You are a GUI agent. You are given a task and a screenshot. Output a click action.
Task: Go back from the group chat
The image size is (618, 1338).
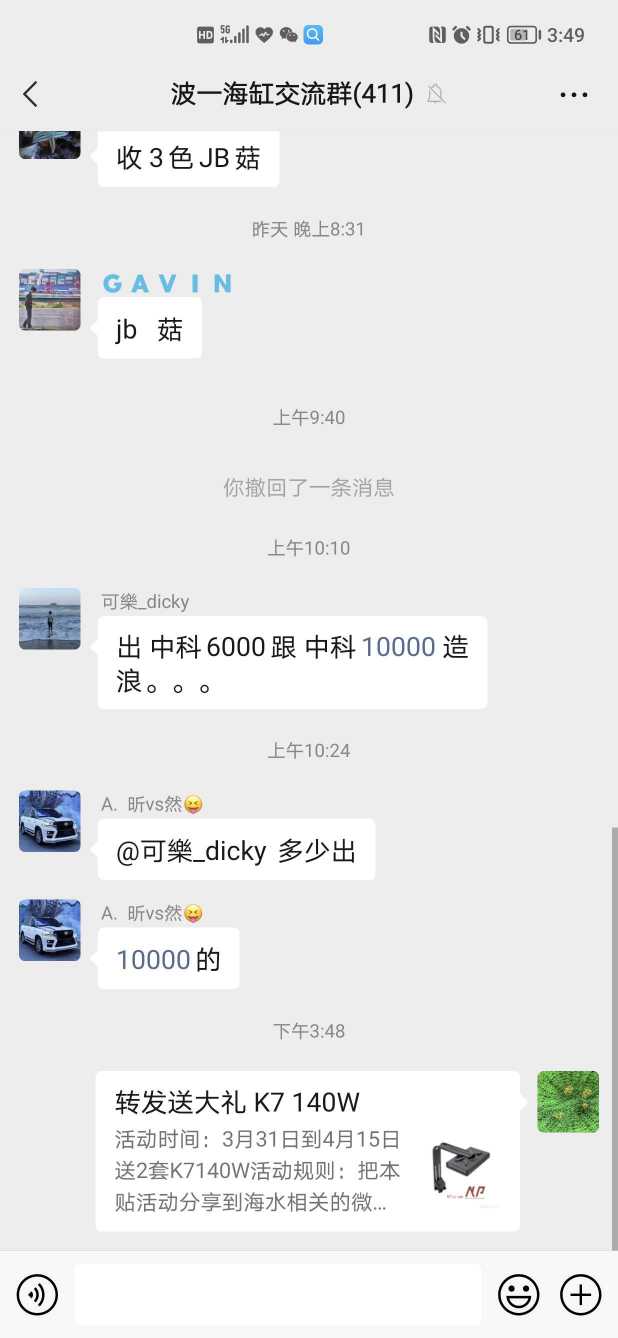pos(30,94)
